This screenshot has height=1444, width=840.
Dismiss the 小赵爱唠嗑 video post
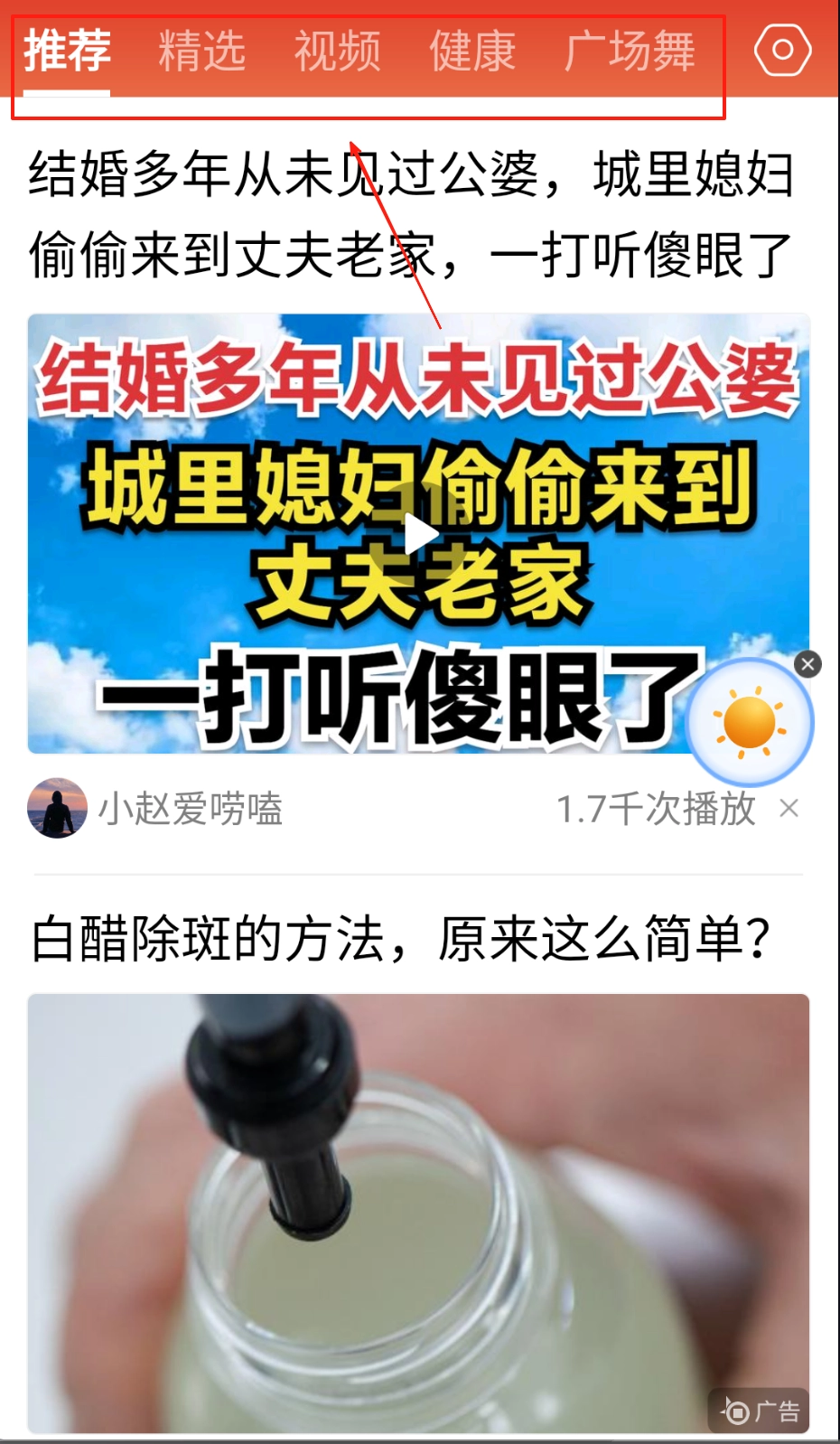[789, 808]
